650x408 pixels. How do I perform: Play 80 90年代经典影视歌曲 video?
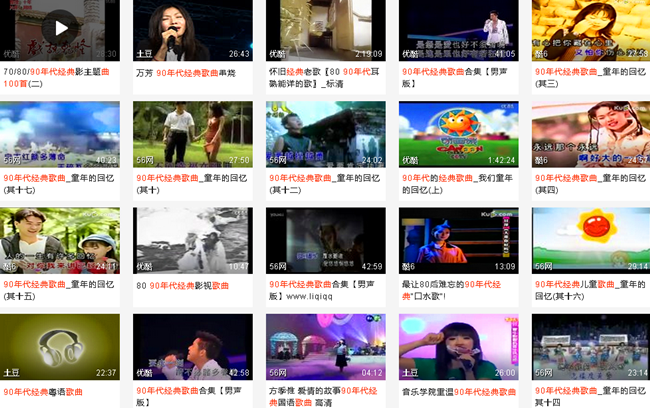192,240
